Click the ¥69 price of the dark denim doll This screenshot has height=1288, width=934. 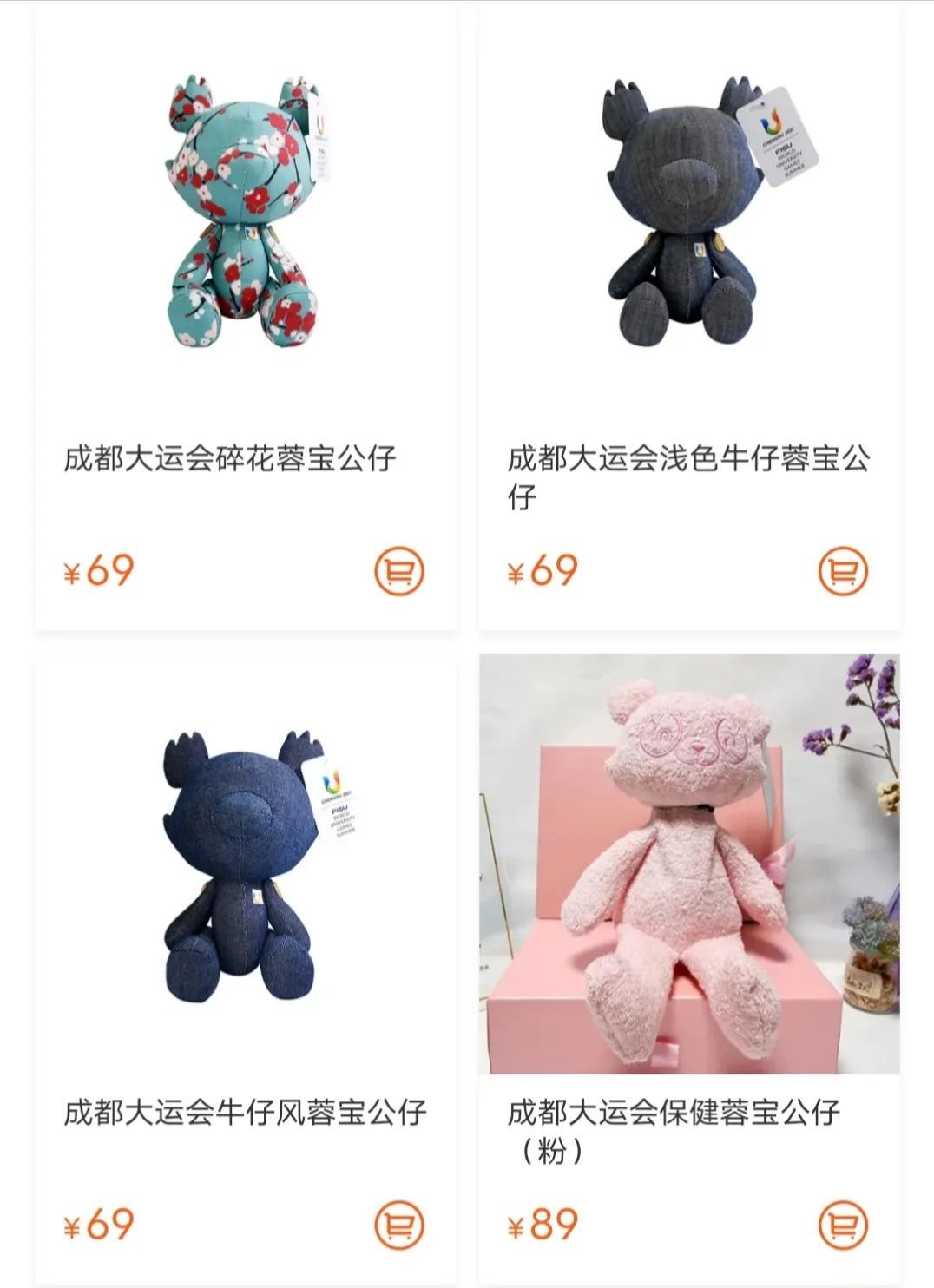click(98, 1225)
